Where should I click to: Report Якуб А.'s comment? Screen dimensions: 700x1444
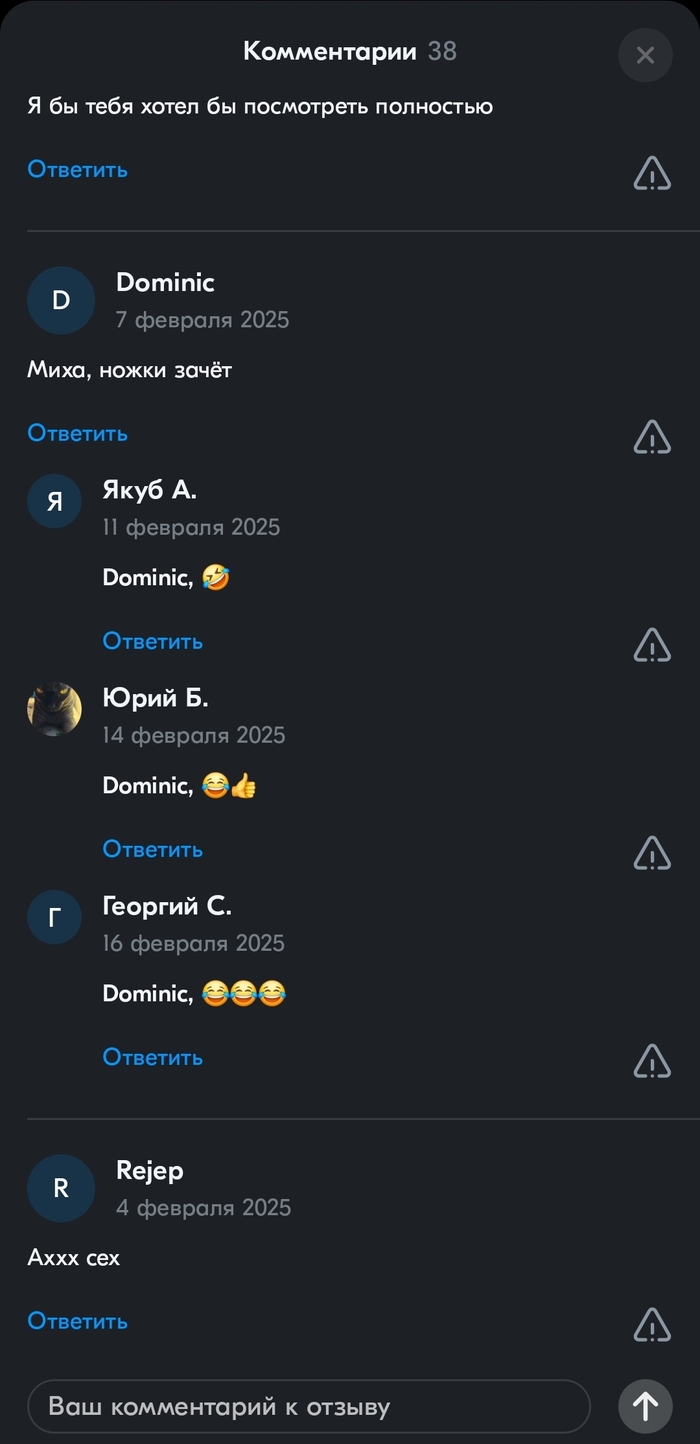(x=652, y=645)
